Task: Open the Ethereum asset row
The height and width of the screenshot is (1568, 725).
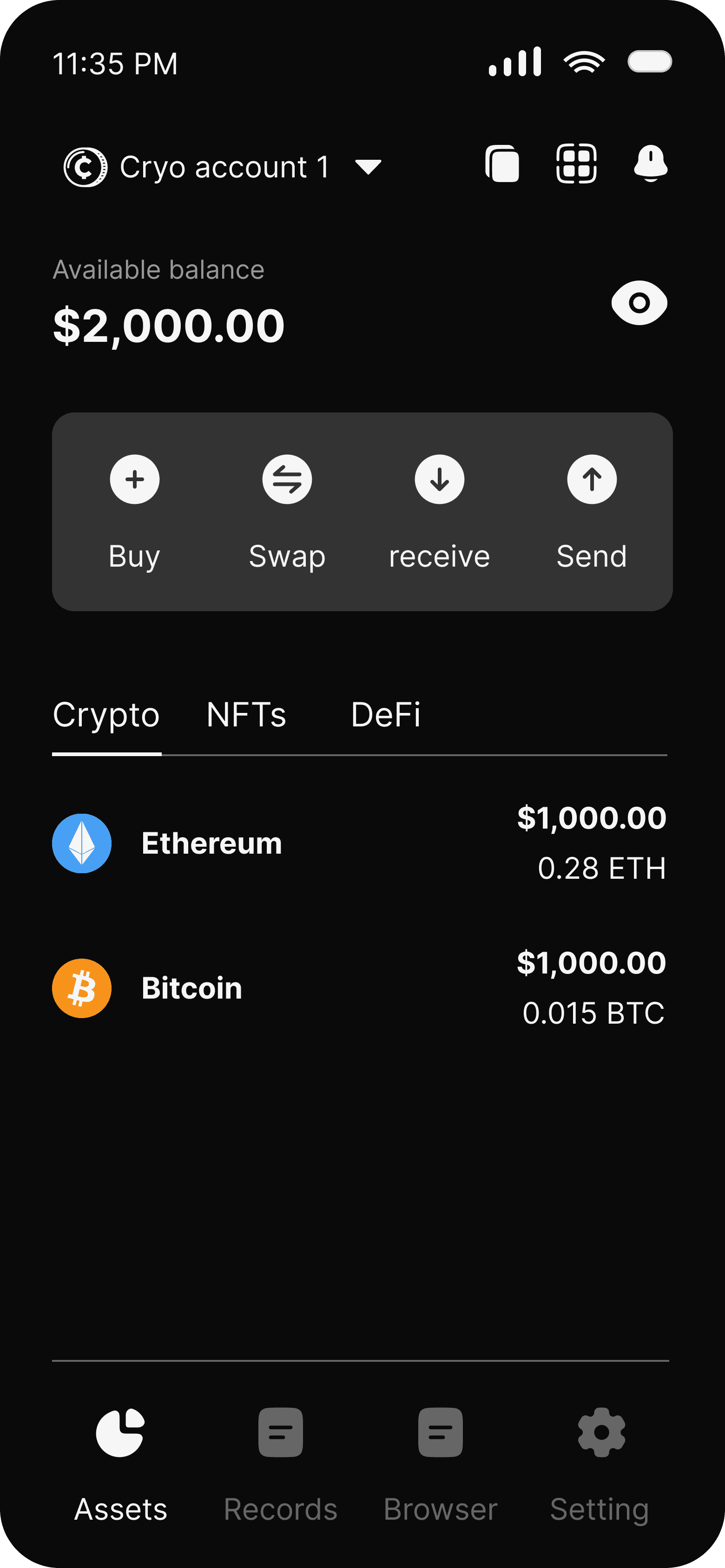Action: pyautogui.click(x=359, y=843)
